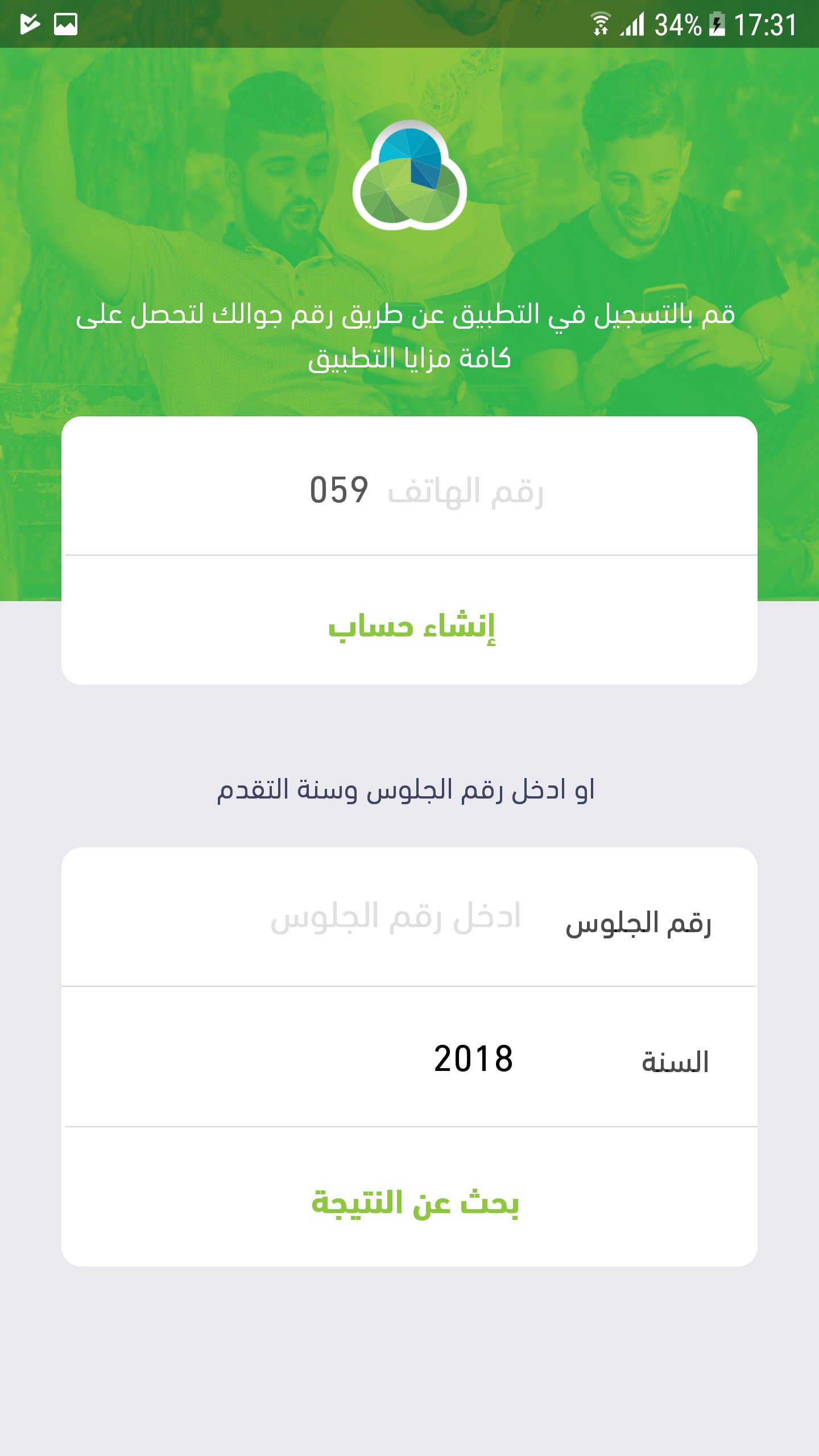
Task: Focus the seat number field ادخل رقم الجلوس
Action: coord(395,917)
